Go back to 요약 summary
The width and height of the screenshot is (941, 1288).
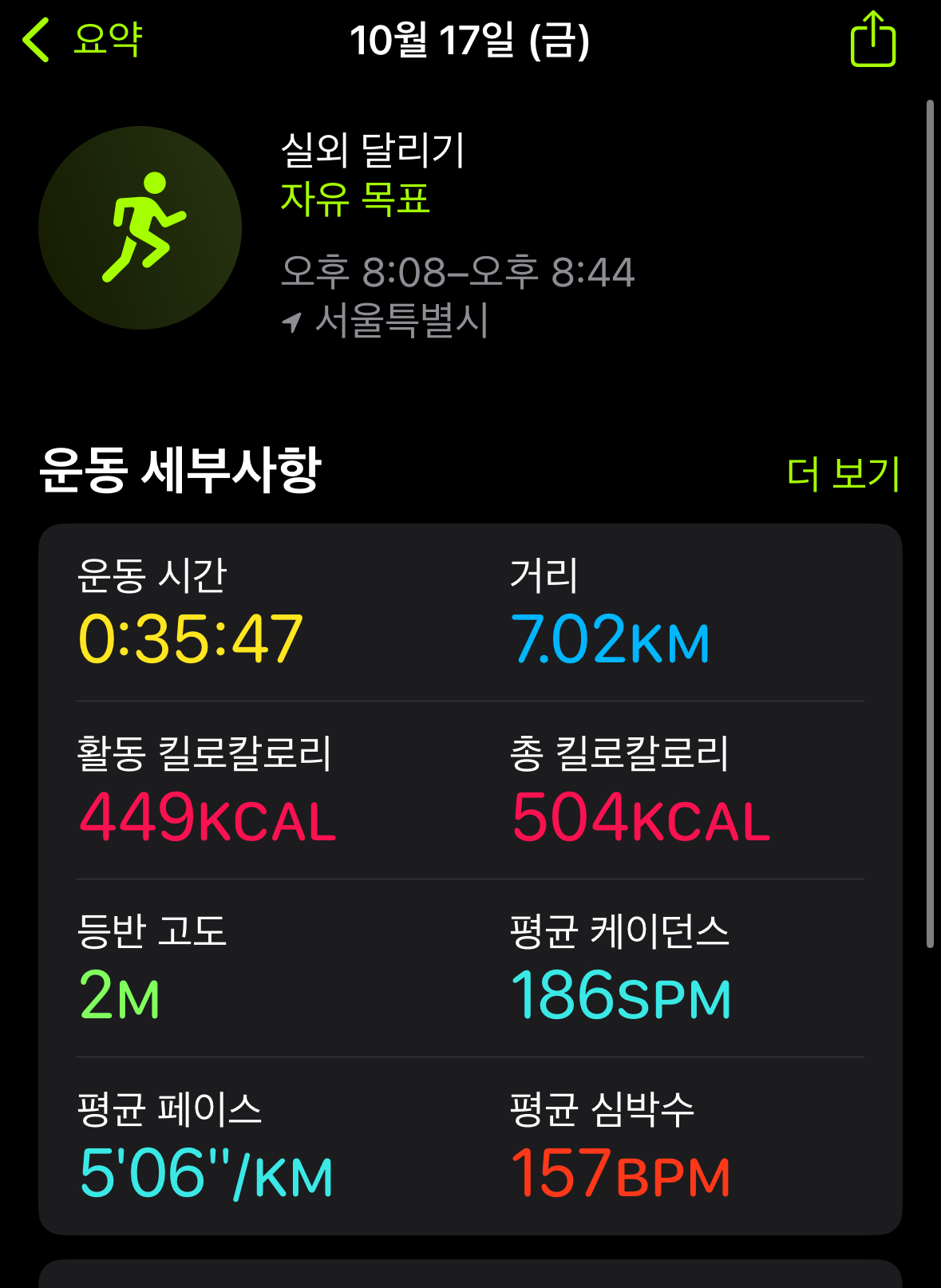click(x=82, y=40)
